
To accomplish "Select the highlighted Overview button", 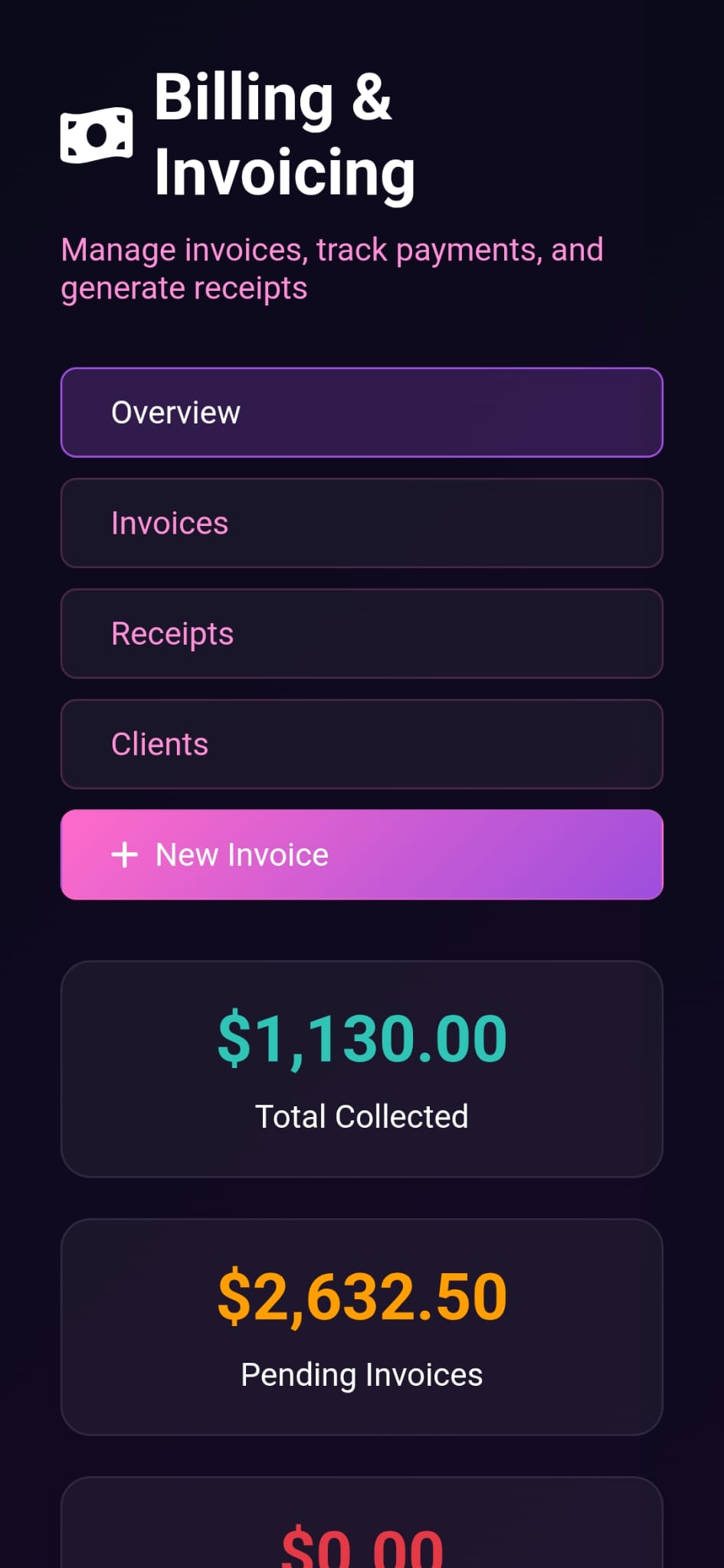I will coord(362,412).
